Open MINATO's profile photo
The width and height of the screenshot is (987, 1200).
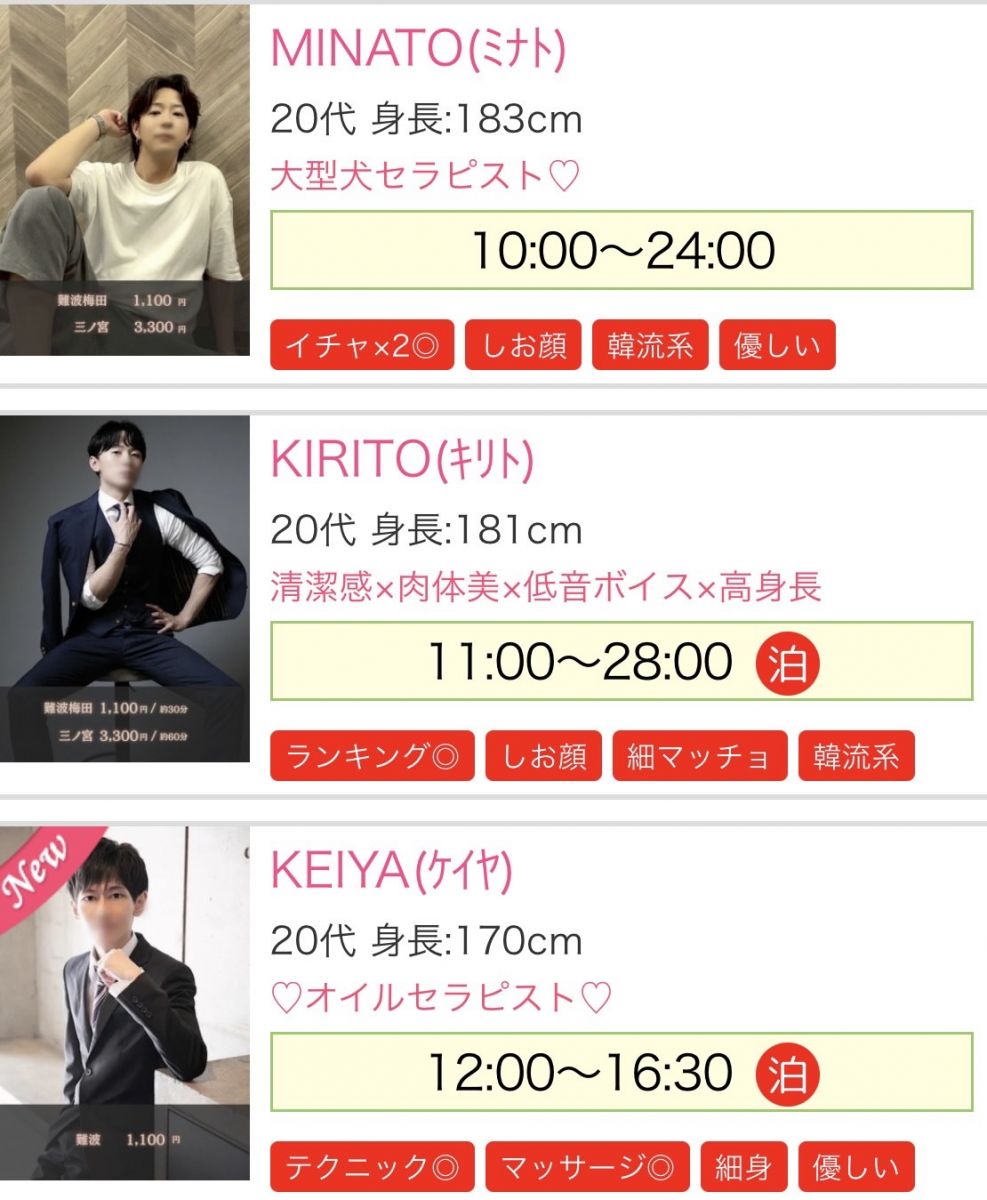124,180
